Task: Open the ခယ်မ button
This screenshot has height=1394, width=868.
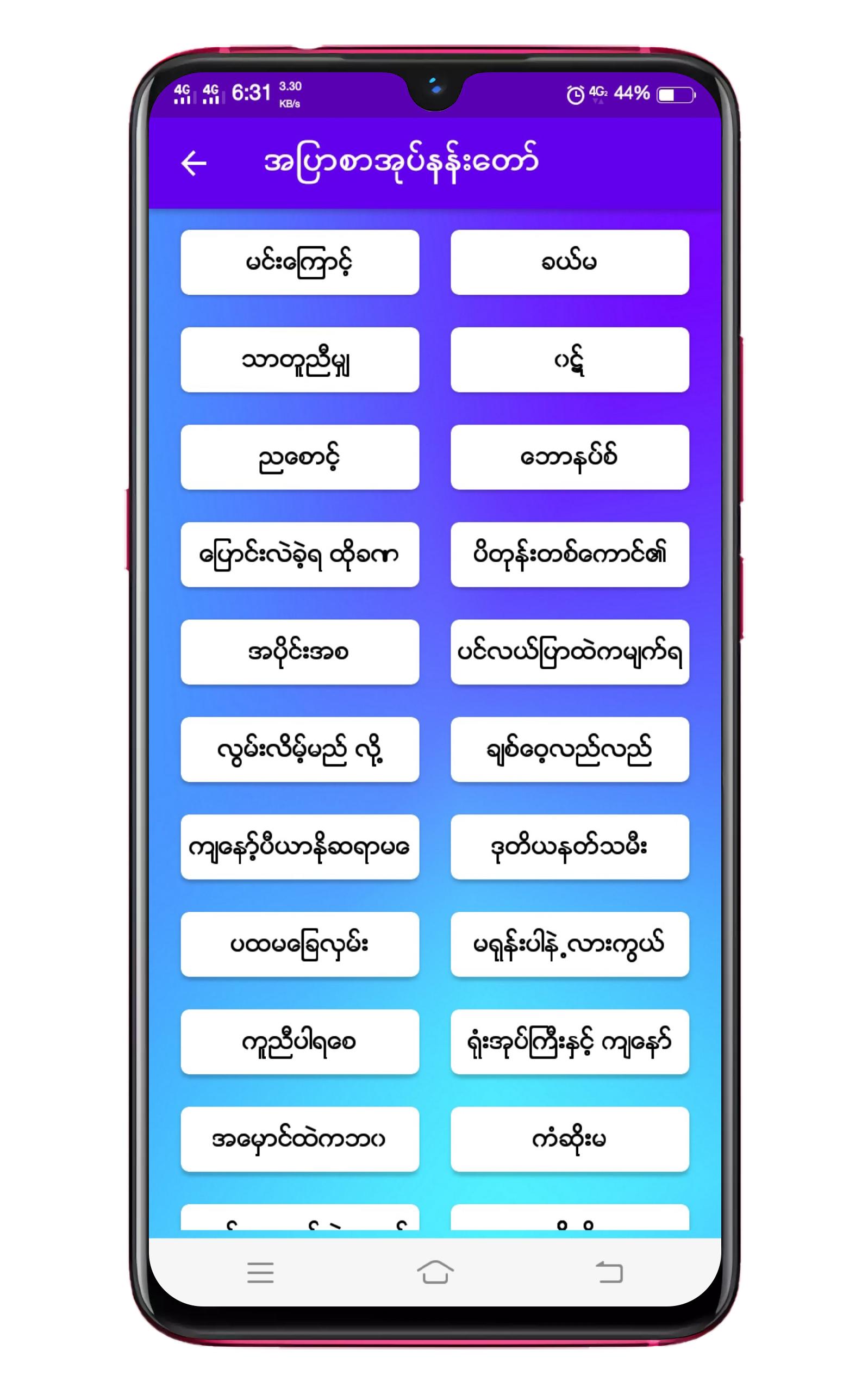Action: tap(570, 263)
